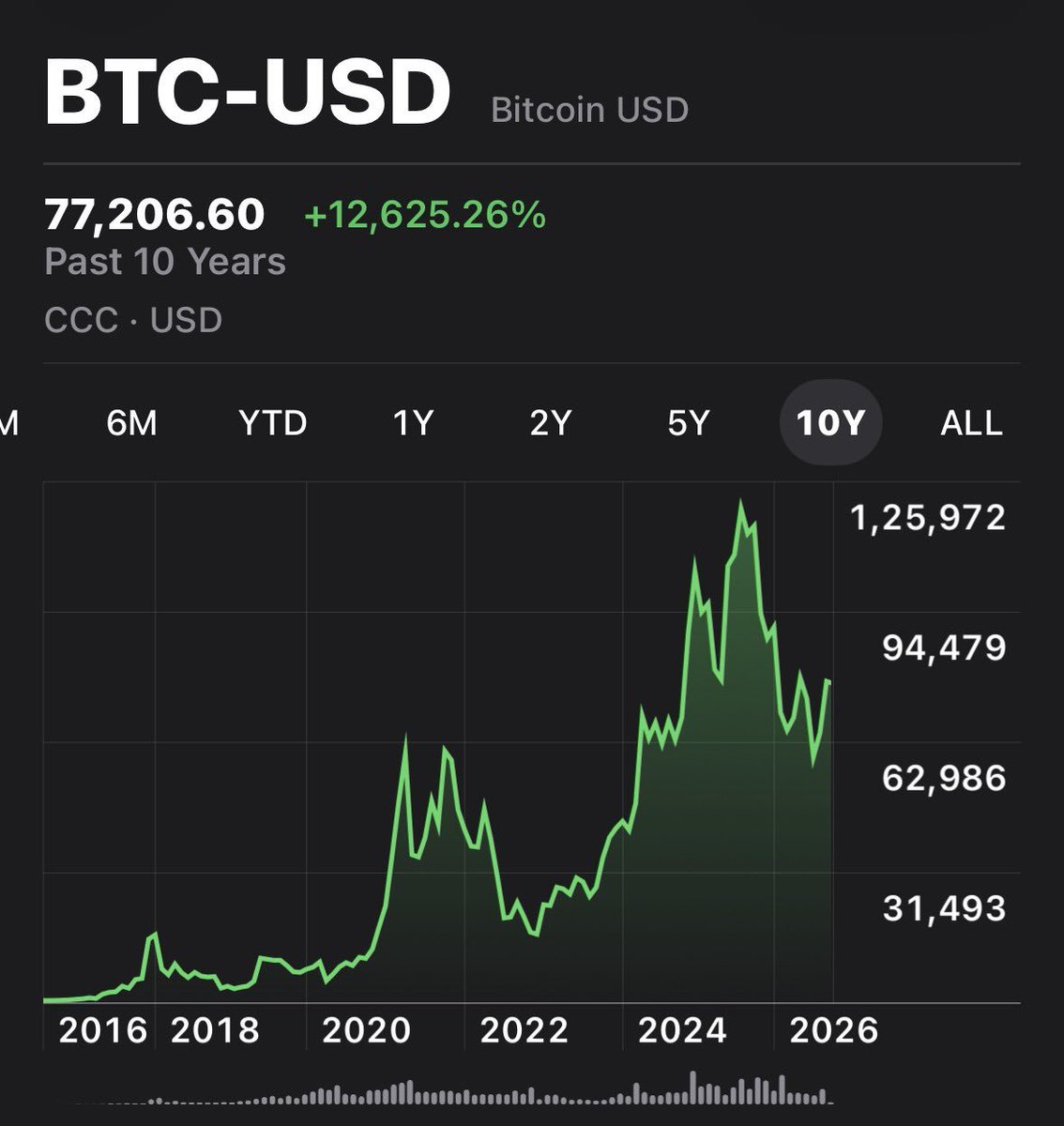The height and width of the screenshot is (1126, 1064).
Task: Select the YTD time range
Action: (x=273, y=423)
